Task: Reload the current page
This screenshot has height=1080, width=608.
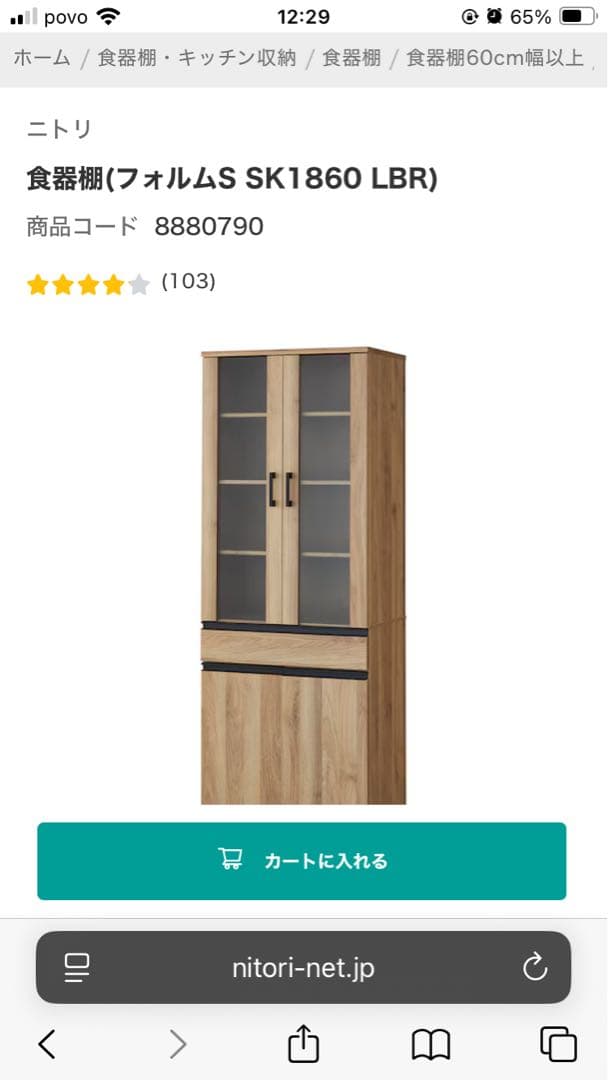Action: (x=535, y=967)
